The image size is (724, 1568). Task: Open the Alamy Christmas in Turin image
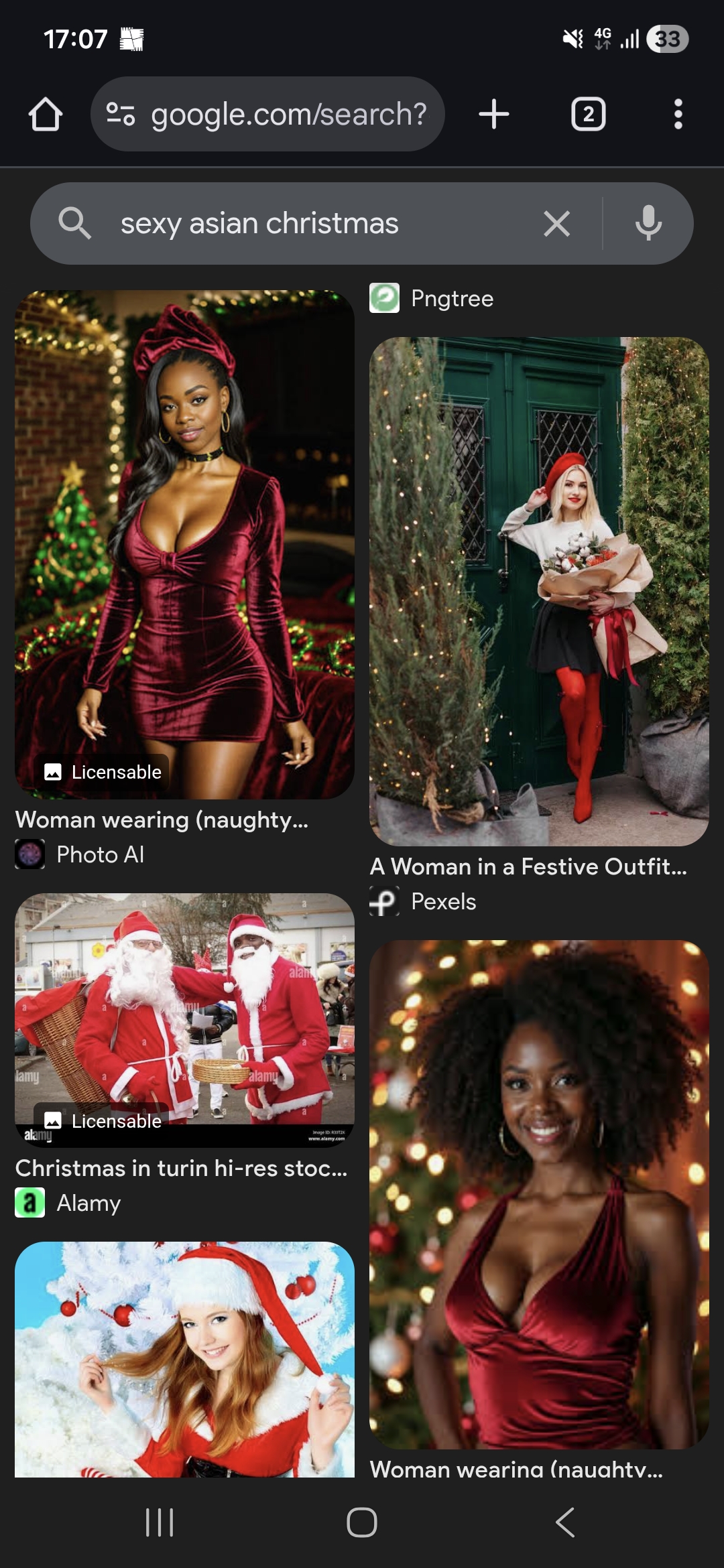(x=184, y=1020)
